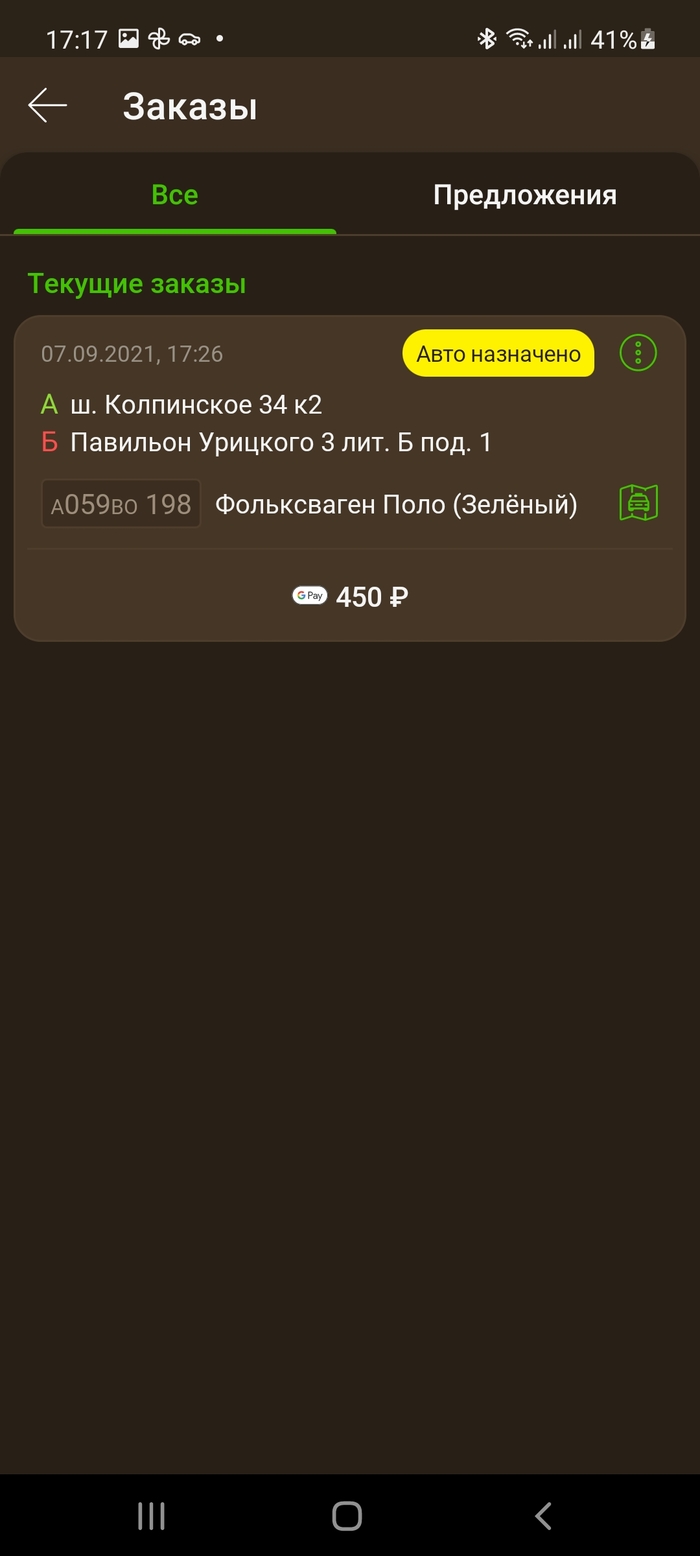Viewport: 700px width, 1556px height.
Task: Open the order's three-dot options menu
Action: click(x=638, y=353)
